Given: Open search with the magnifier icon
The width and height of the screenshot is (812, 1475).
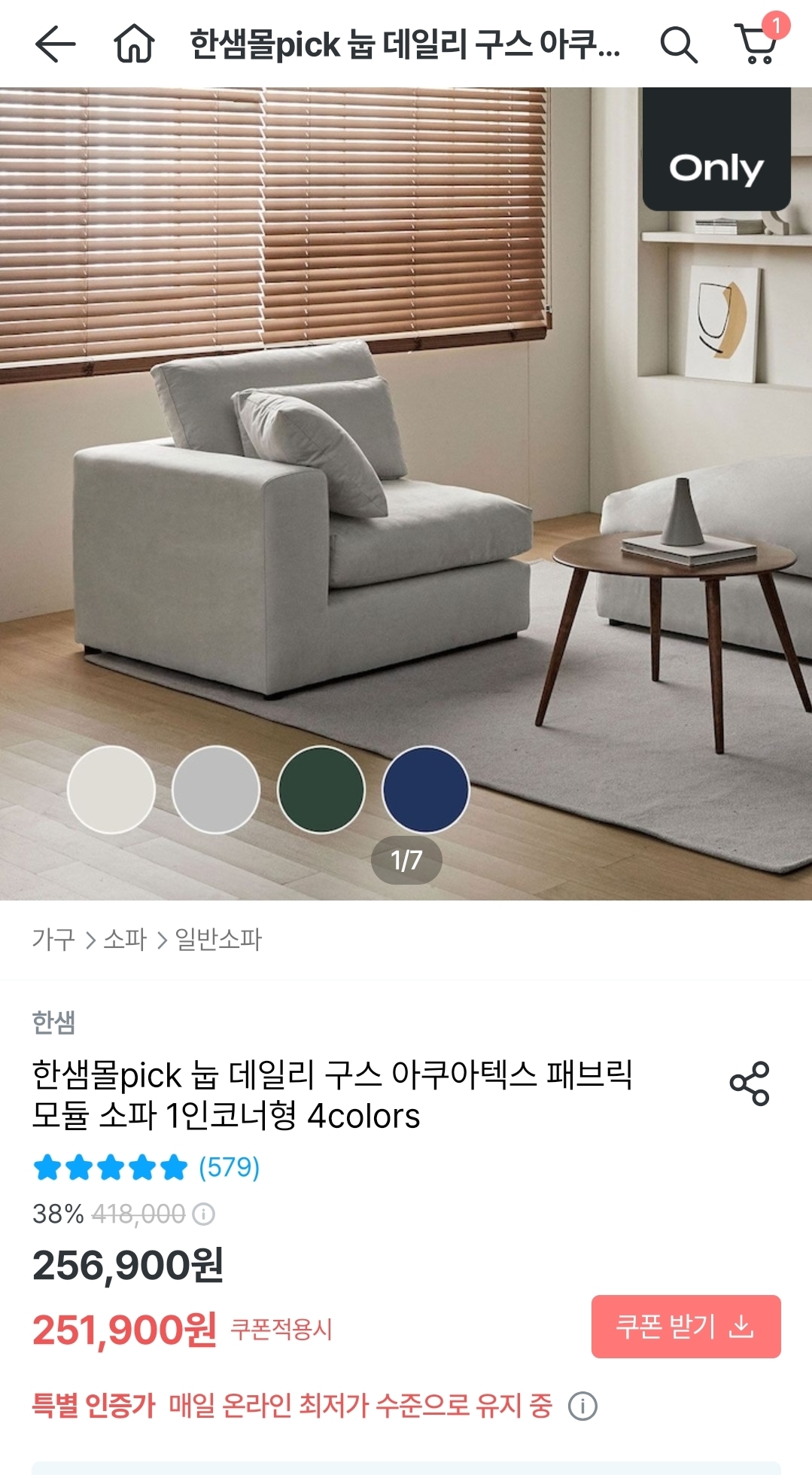Looking at the screenshot, I should tap(679, 44).
